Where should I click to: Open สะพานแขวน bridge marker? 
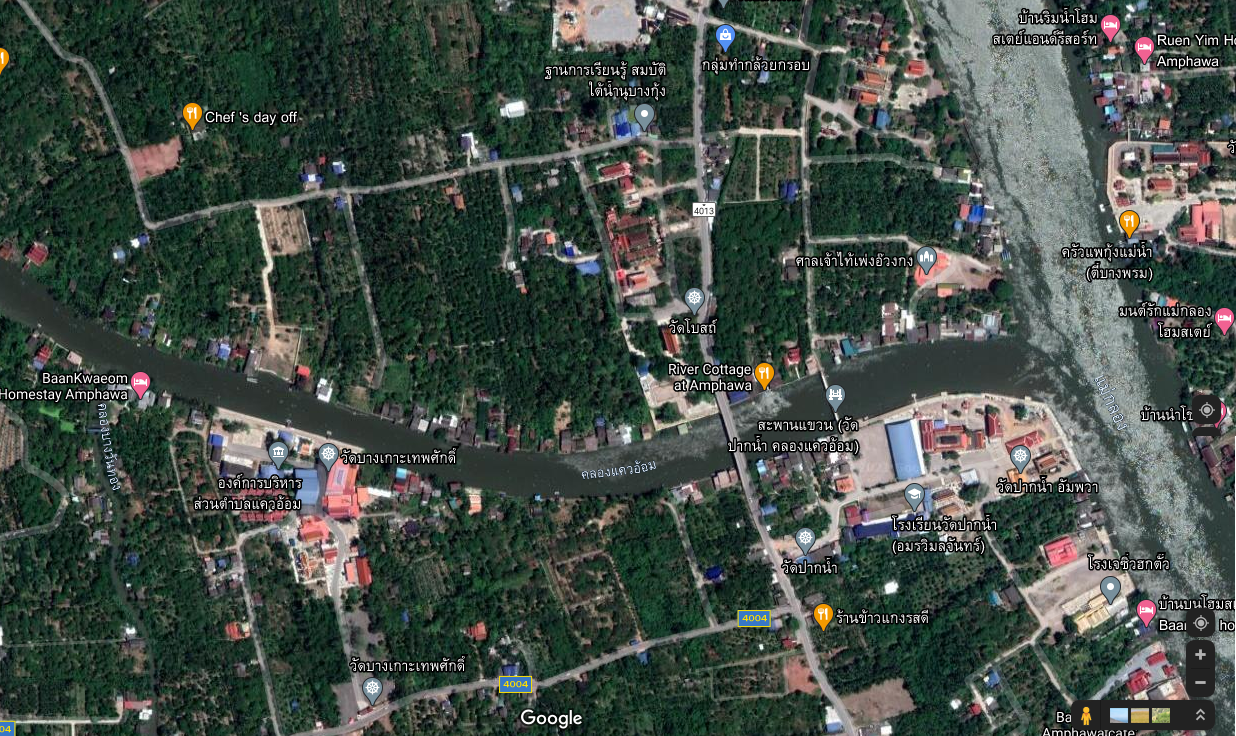click(x=835, y=396)
